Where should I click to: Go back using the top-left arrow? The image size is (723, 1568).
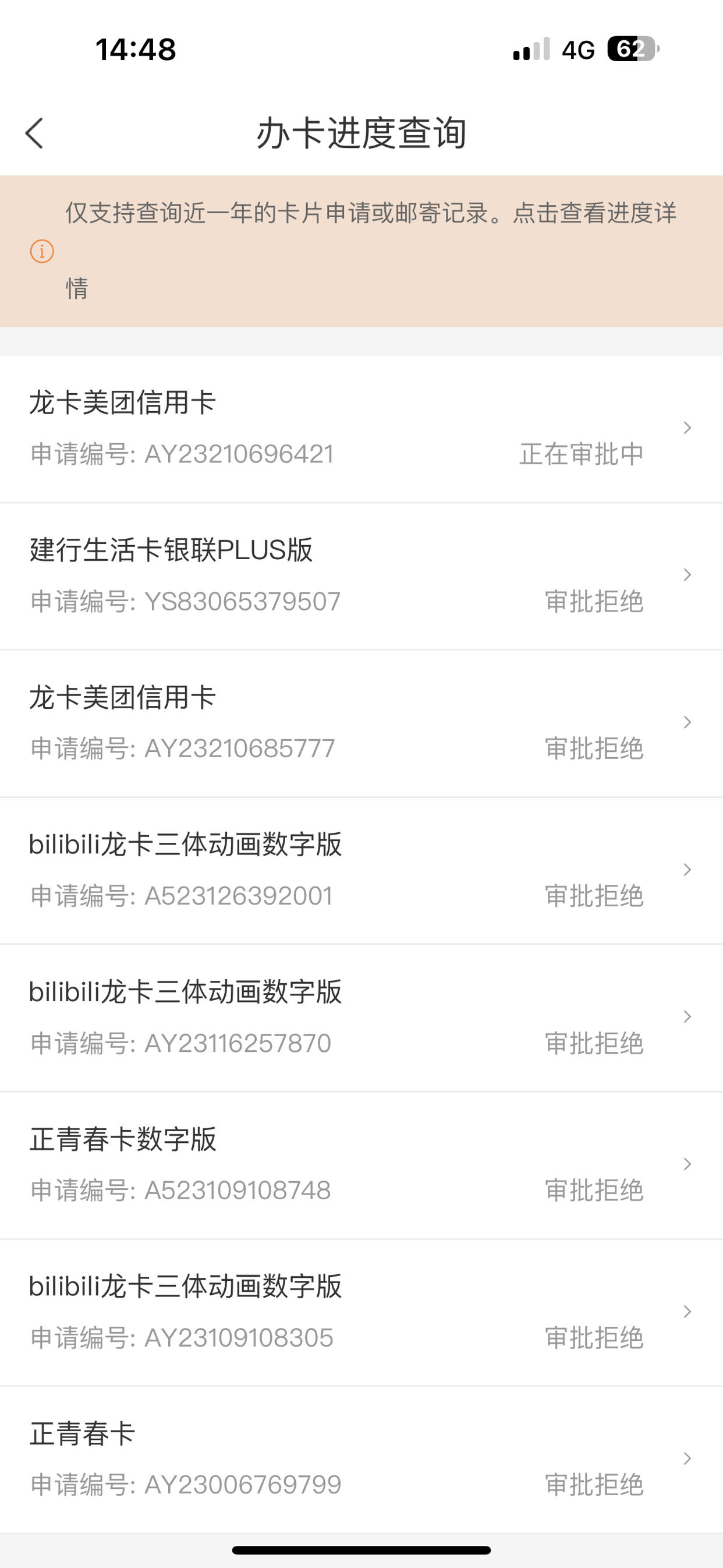tap(35, 133)
